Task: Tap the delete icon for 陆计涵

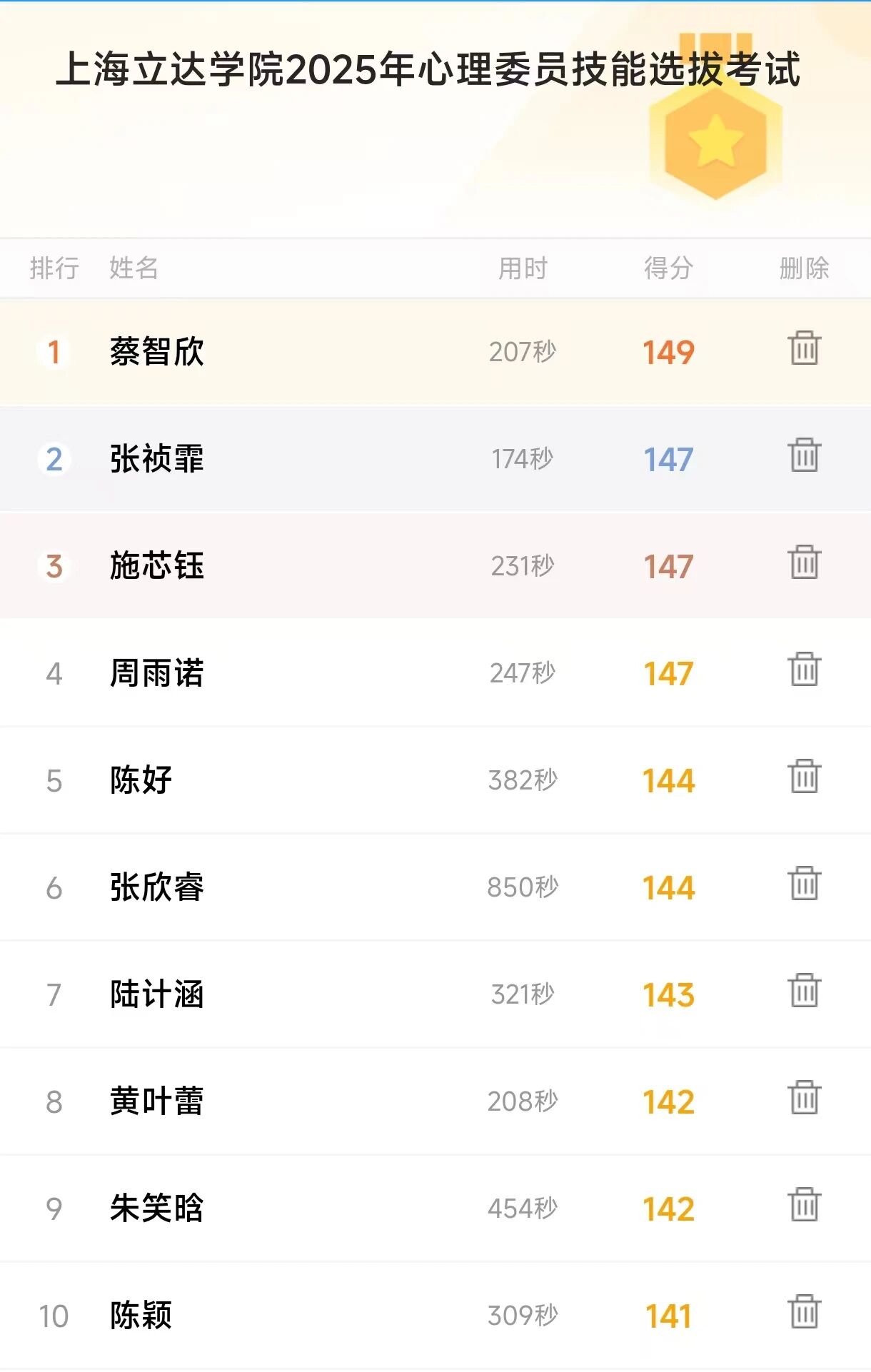Action: coord(804,991)
